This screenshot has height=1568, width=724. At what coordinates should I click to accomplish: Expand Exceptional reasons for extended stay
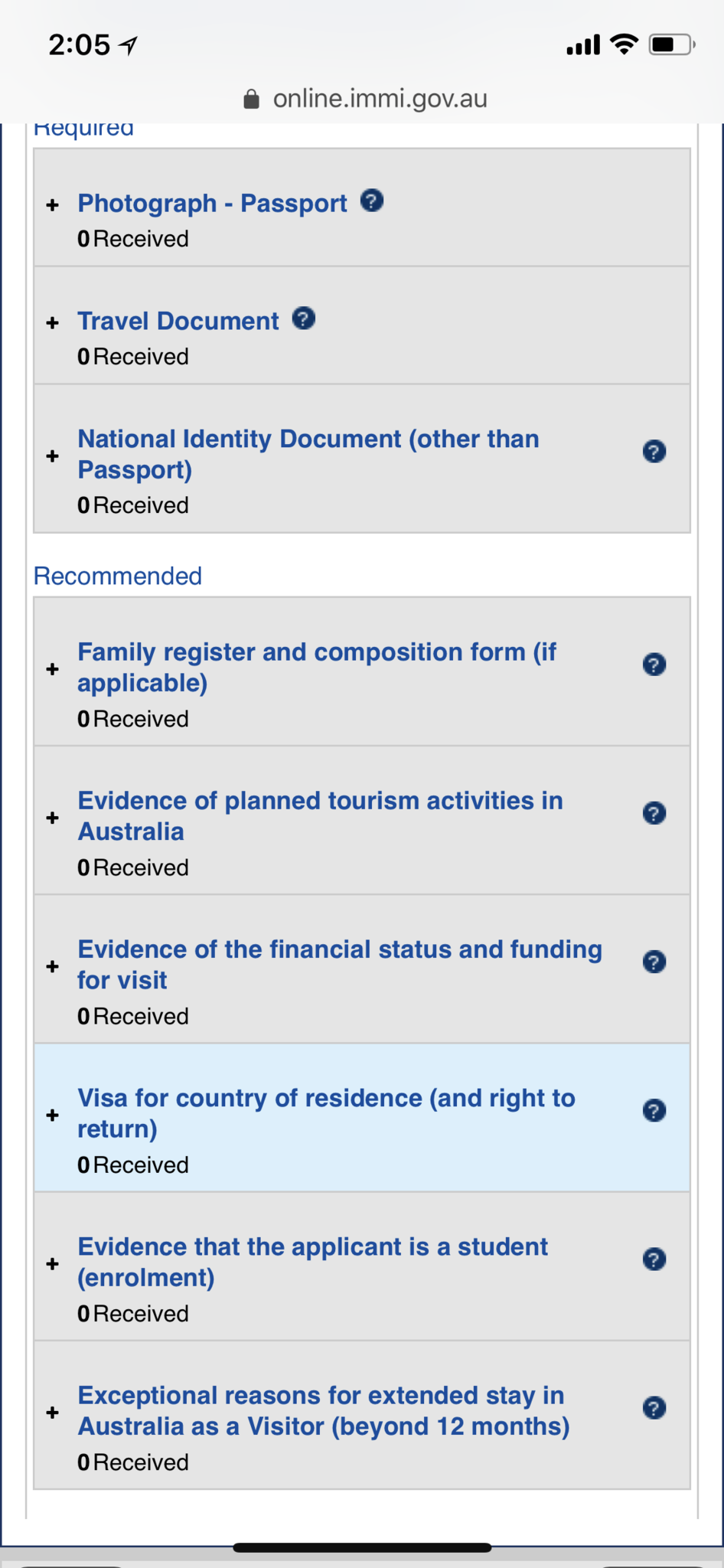point(52,1412)
